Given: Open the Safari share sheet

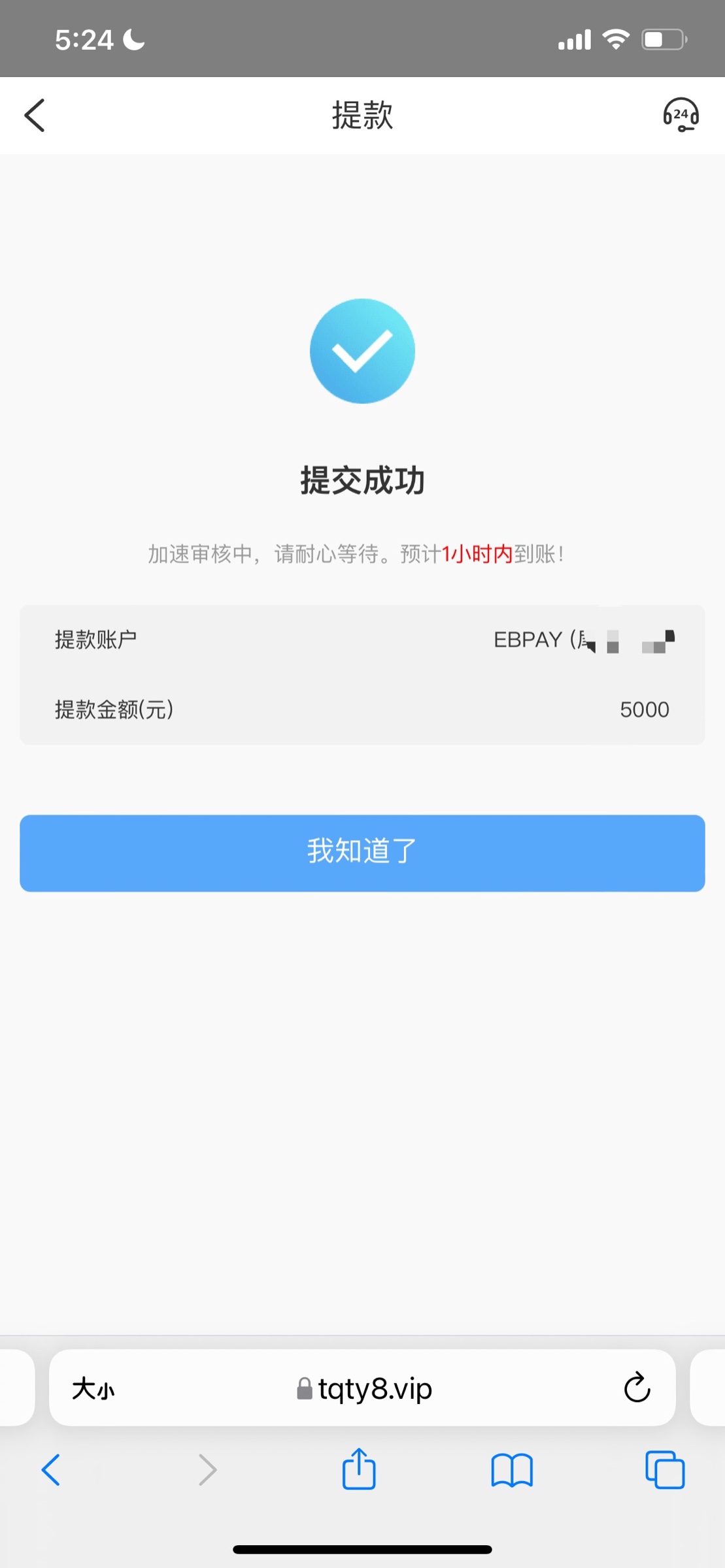Looking at the screenshot, I should pos(359,1469).
